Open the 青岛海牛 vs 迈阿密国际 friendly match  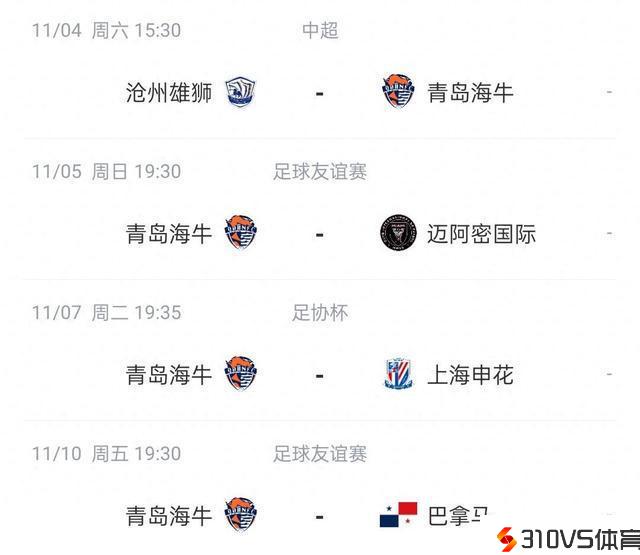click(320, 234)
